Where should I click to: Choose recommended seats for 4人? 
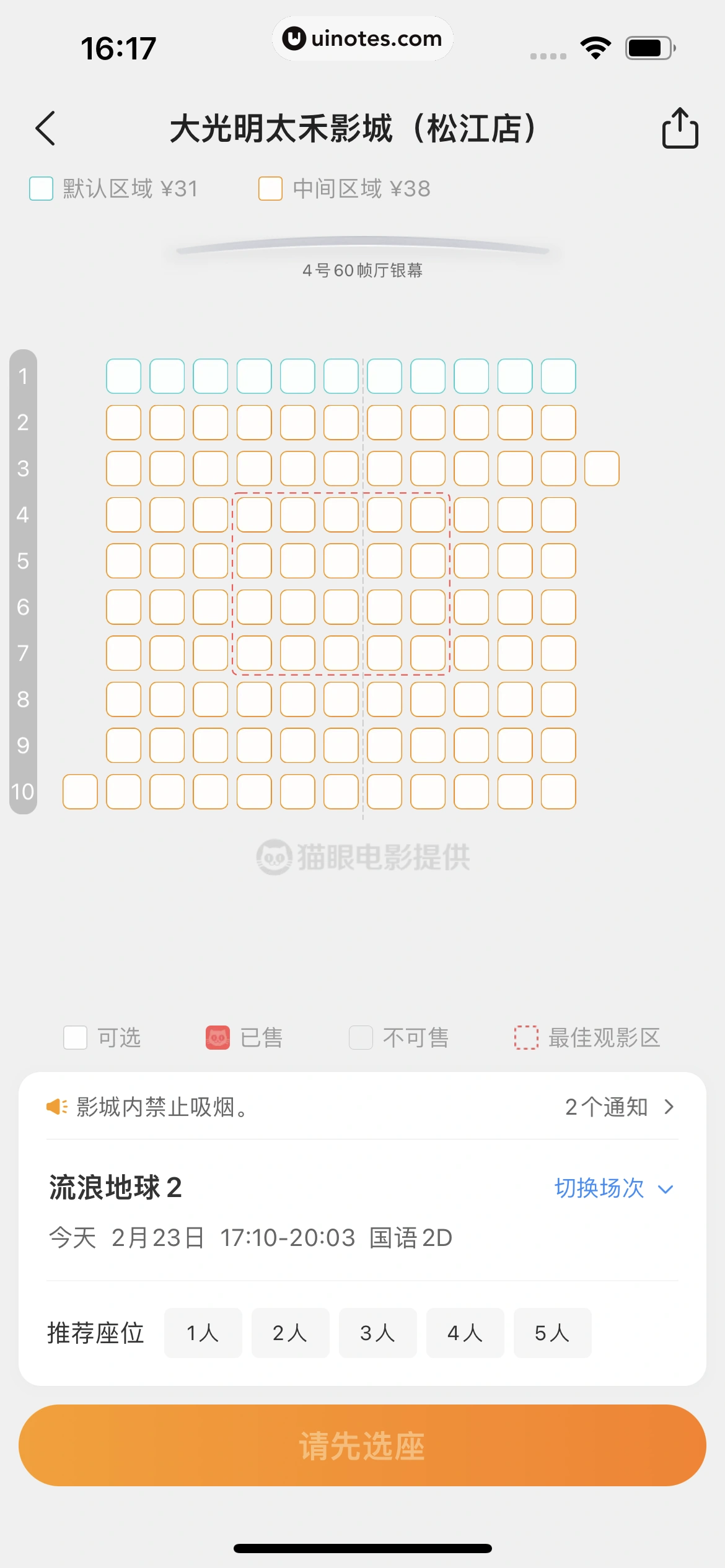[x=465, y=1333]
